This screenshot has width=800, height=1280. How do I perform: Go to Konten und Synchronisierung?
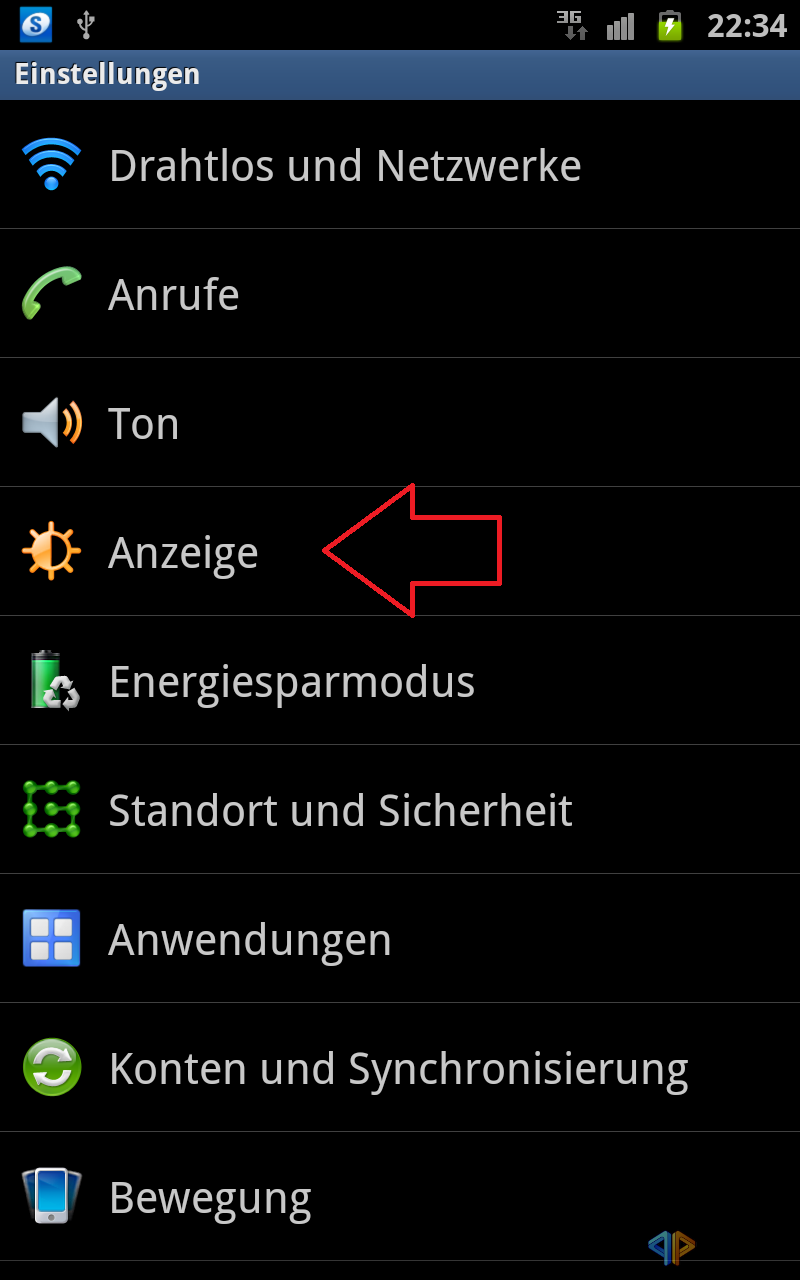(400, 1068)
